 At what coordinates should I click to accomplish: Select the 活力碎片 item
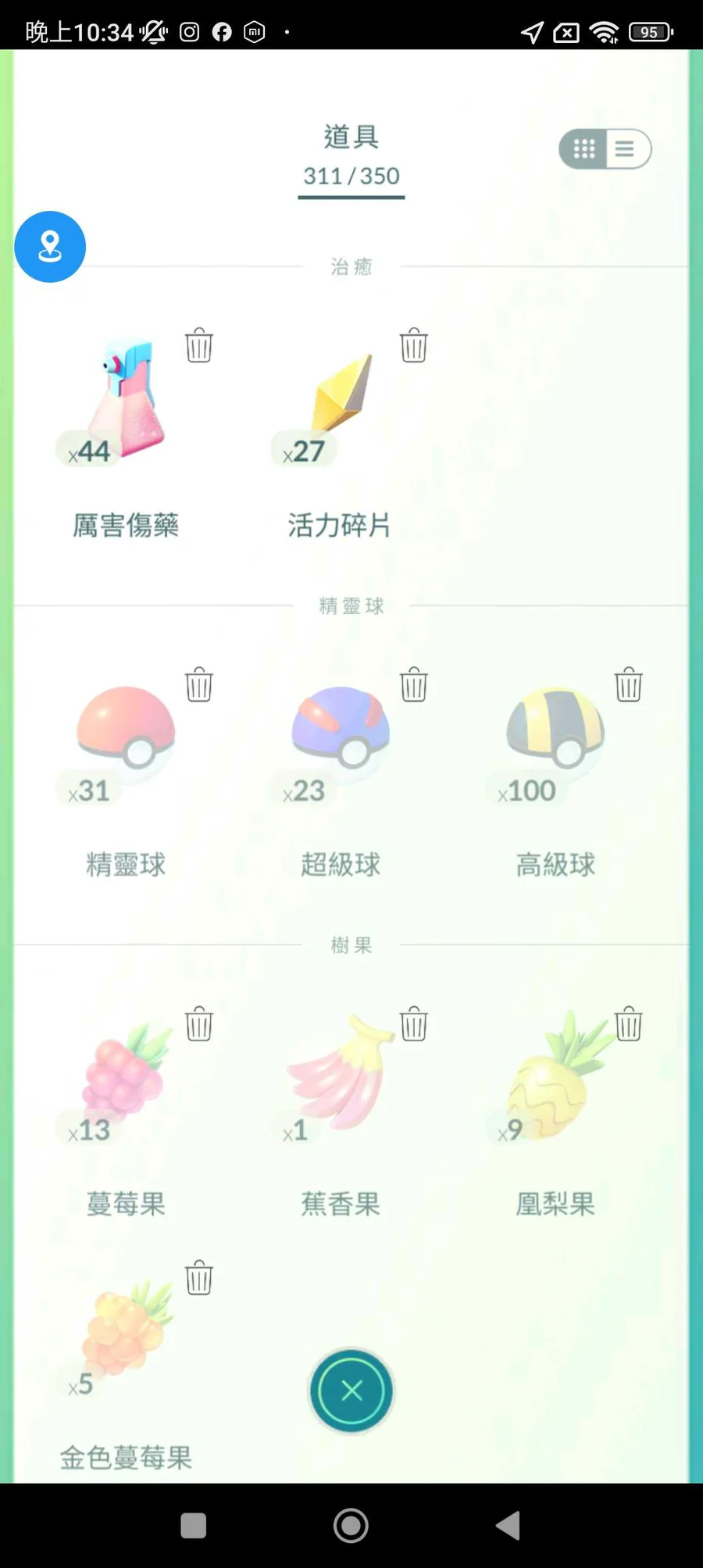pyautogui.click(x=341, y=398)
